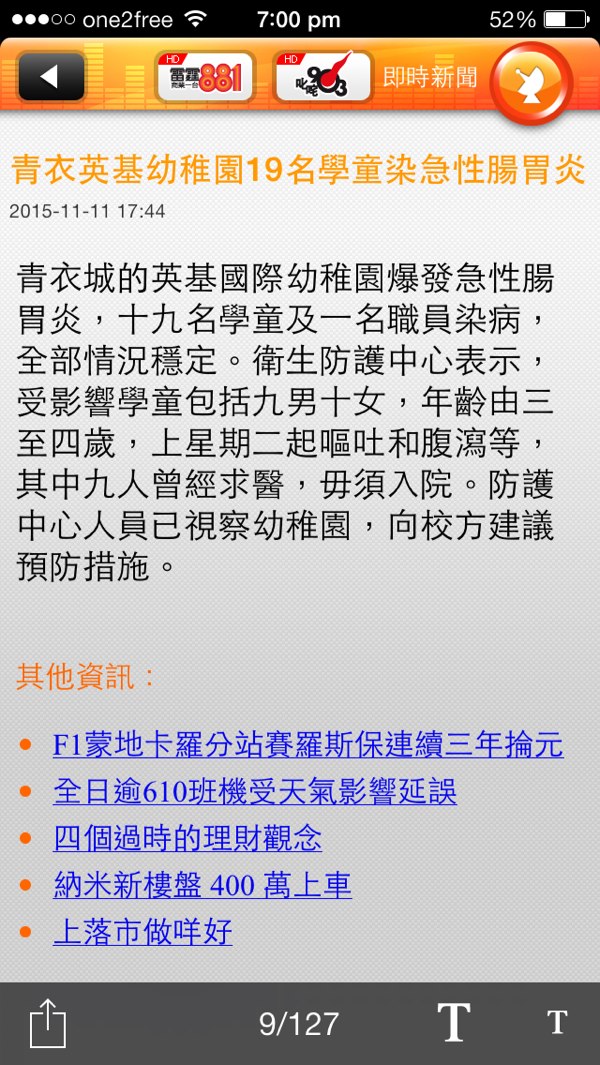This screenshot has height=1065, width=600.
Task: Open the 上落市做咩好 link
Action: pos(143,932)
